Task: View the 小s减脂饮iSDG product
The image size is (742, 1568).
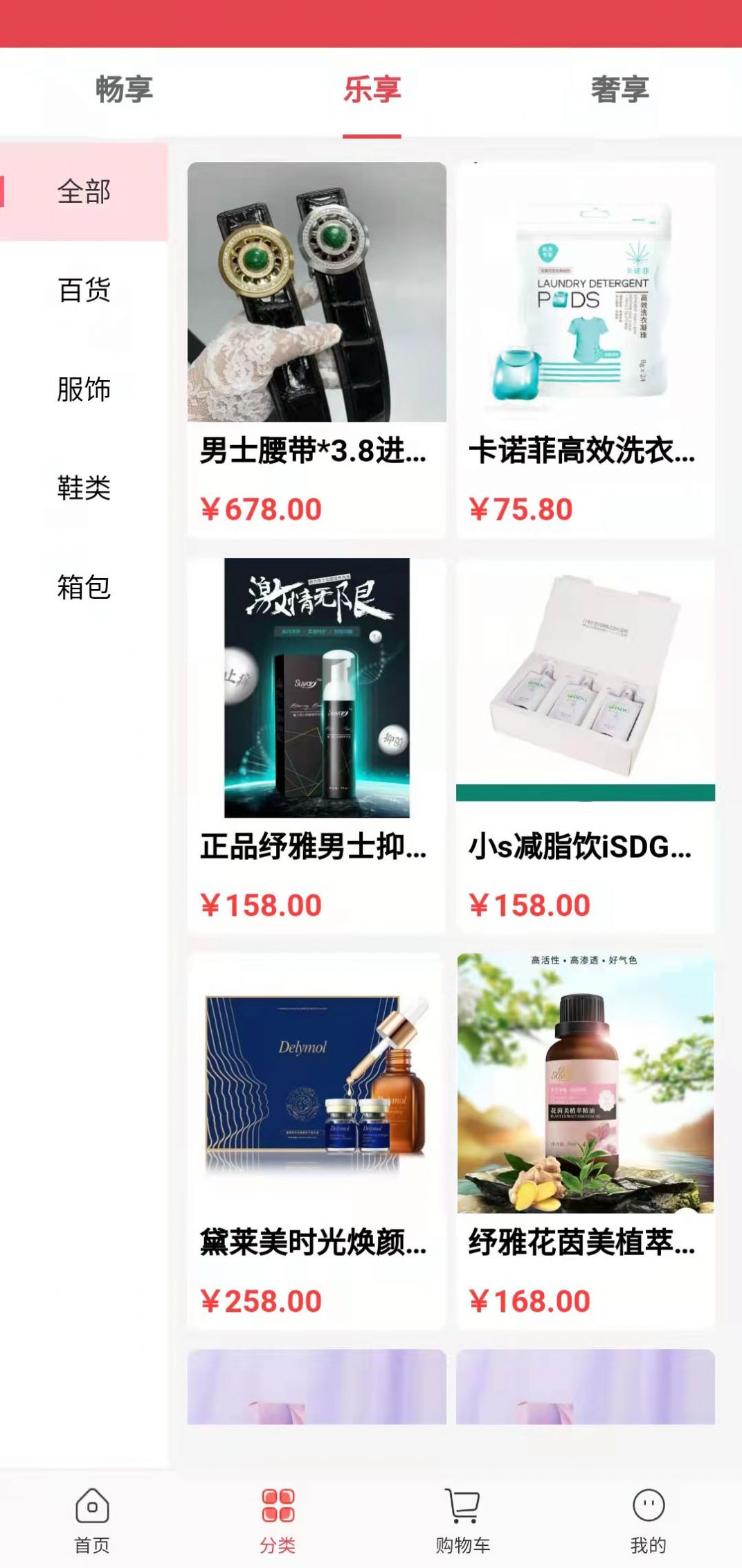Action: (x=585, y=746)
